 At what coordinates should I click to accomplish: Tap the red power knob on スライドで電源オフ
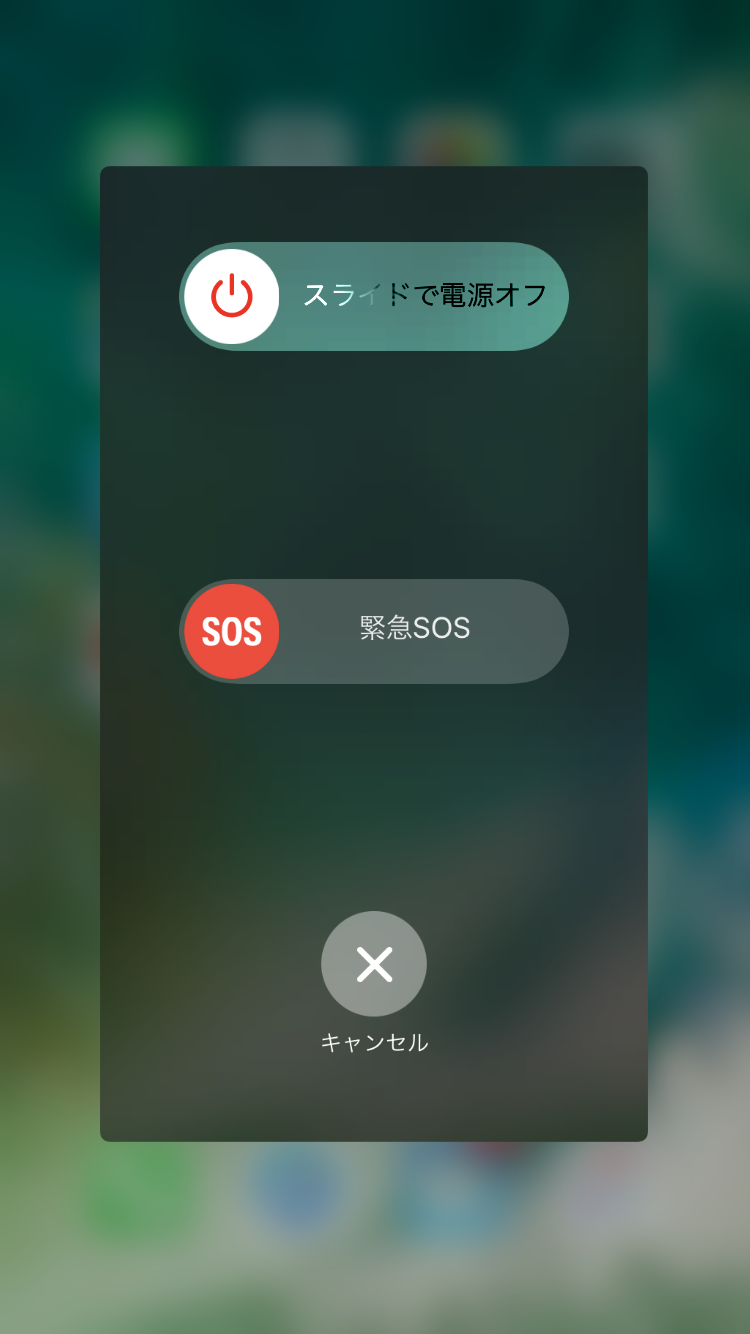(x=232, y=296)
